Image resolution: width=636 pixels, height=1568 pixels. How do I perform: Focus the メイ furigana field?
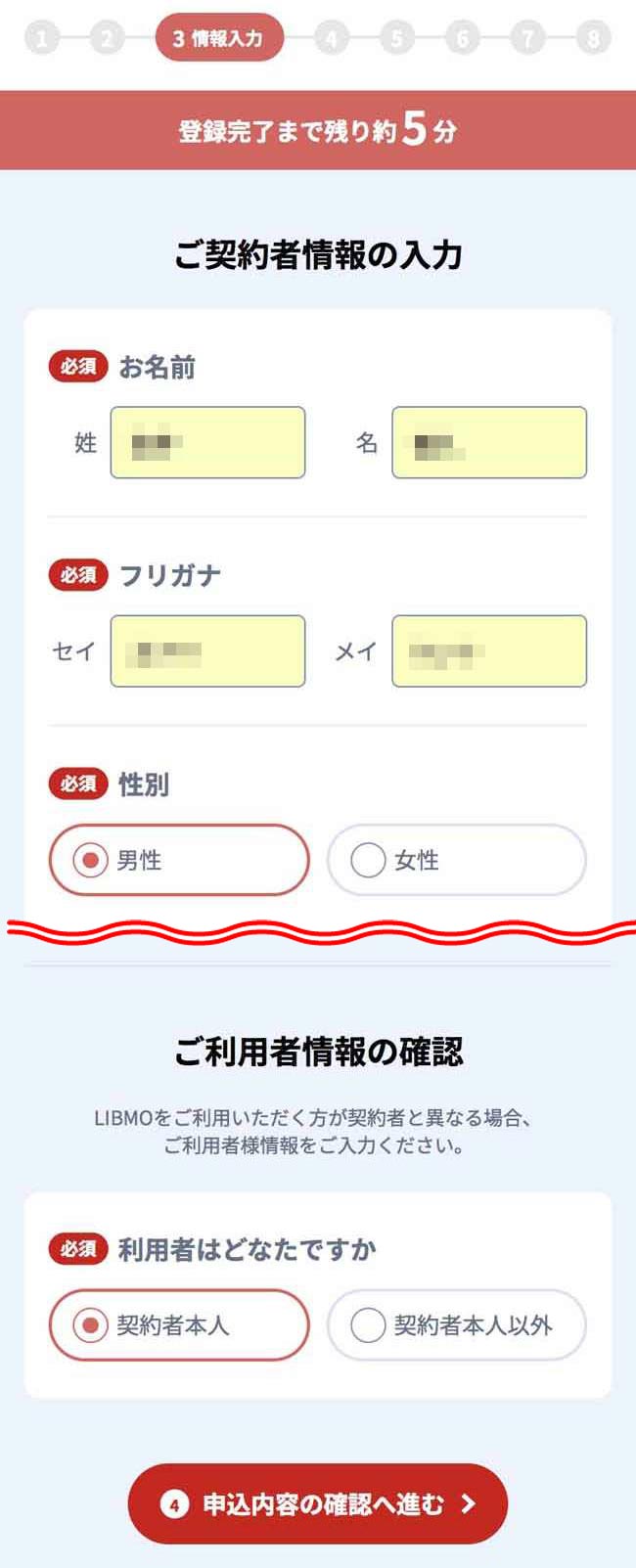489,650
